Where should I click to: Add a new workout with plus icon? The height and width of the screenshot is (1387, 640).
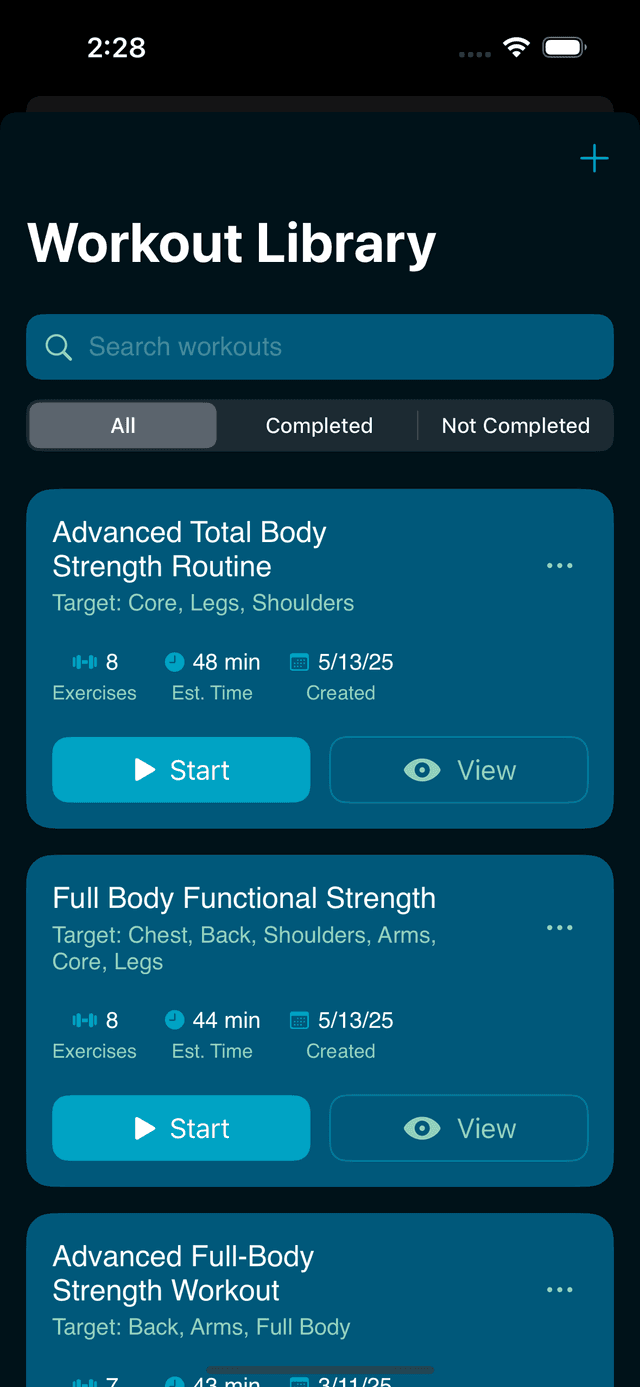click(594, 159)
